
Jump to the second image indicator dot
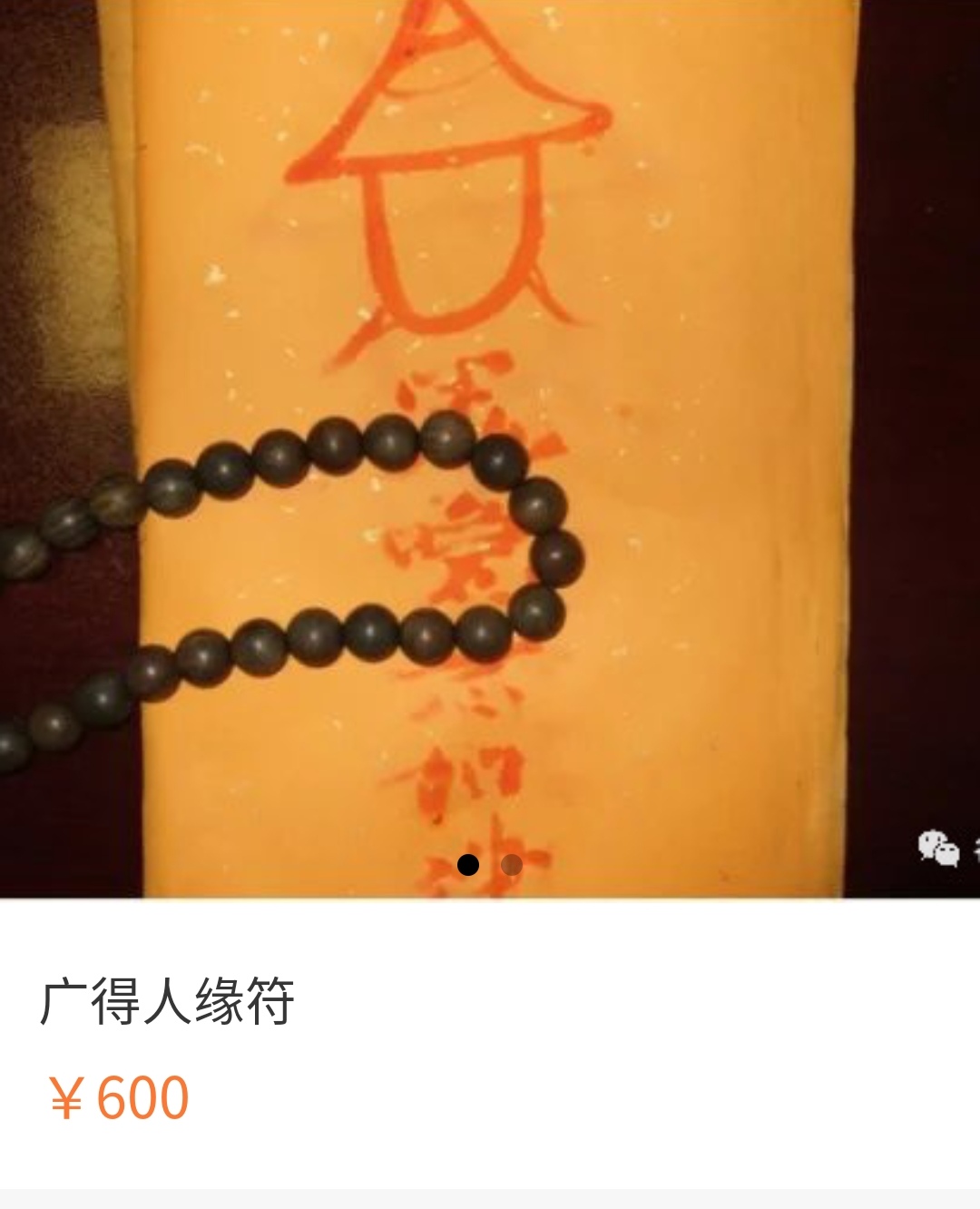click(512, 865)
